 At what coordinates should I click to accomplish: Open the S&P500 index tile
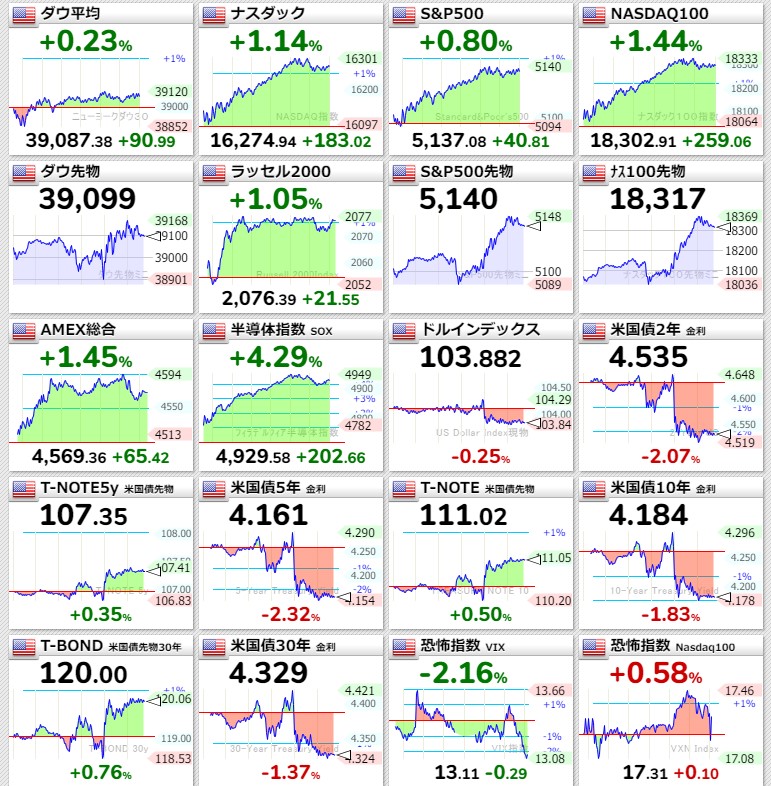coord(481,79)
